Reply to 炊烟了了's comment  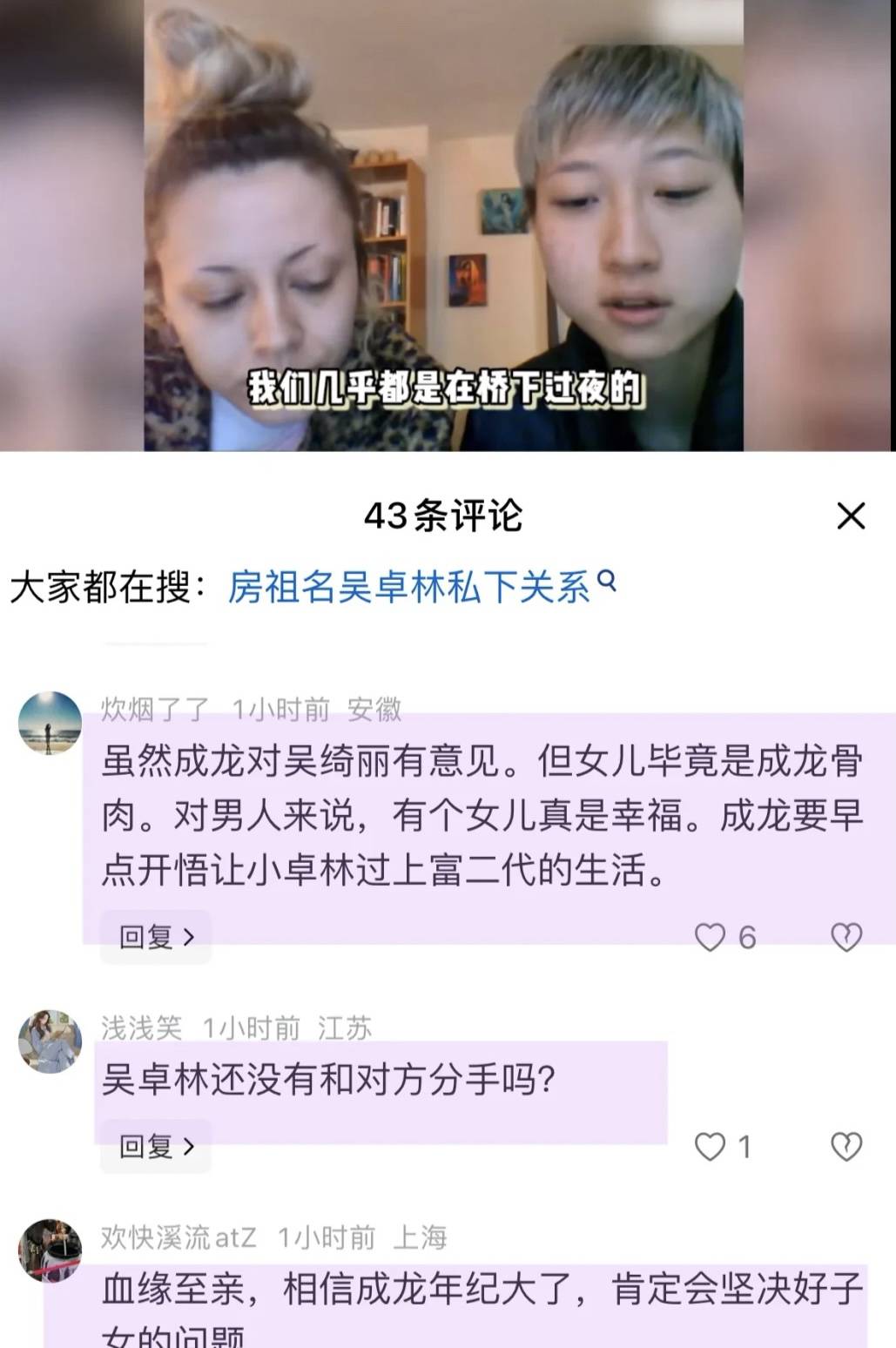(156, 936)
